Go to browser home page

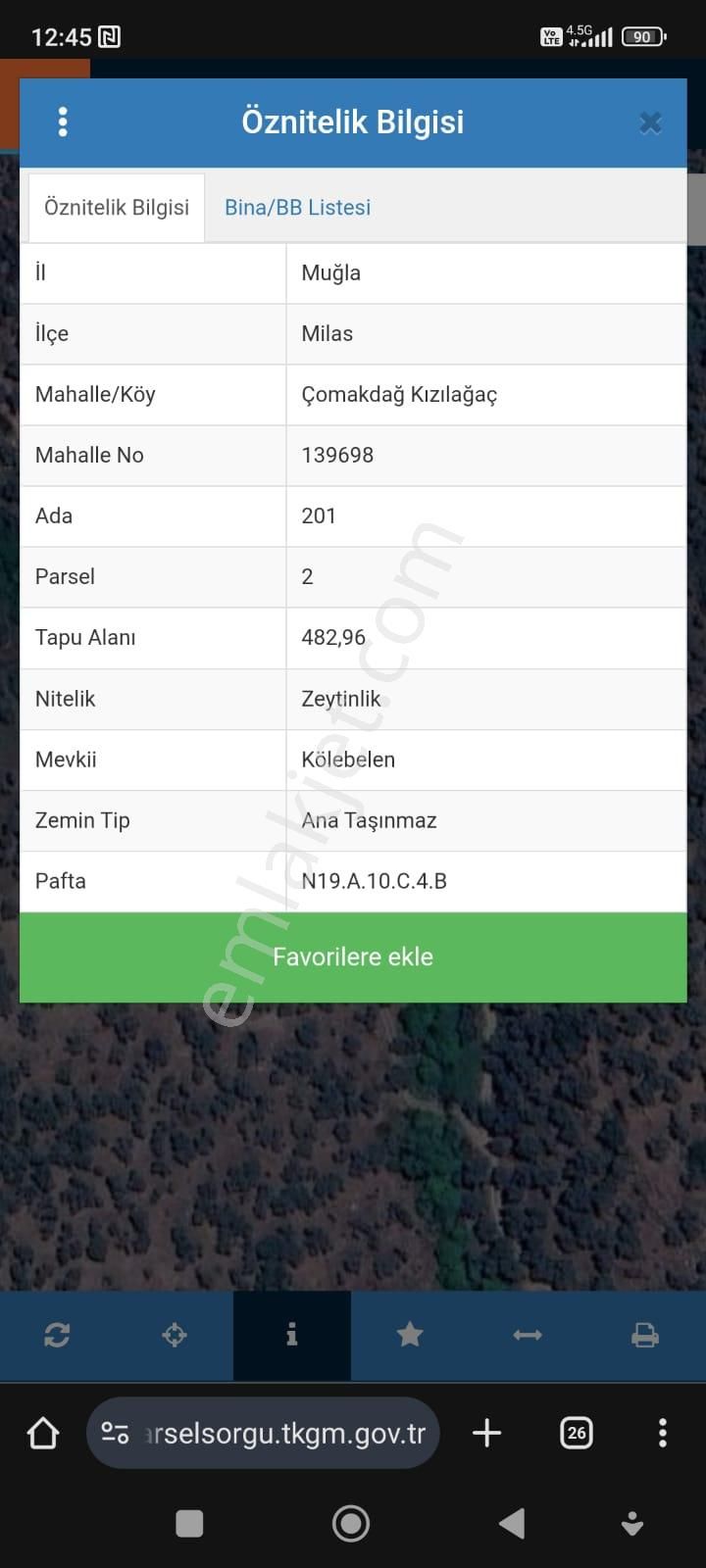pyautogui.click(x=42, y=1433)
